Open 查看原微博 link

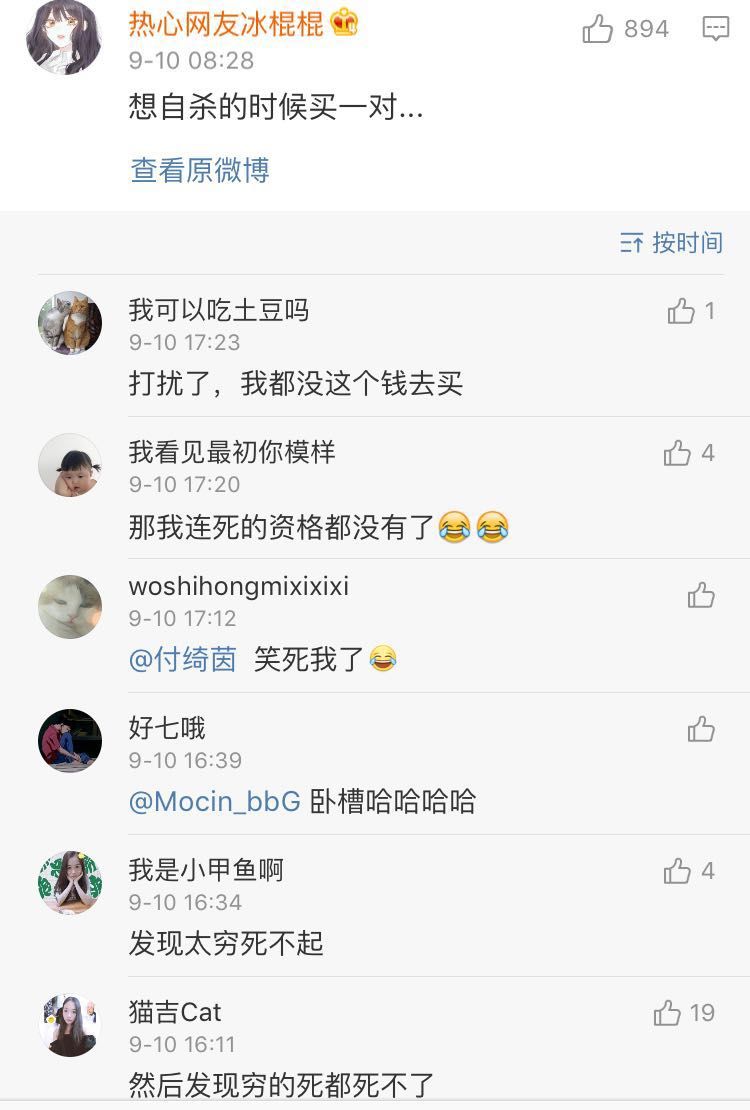click(200, 170)
